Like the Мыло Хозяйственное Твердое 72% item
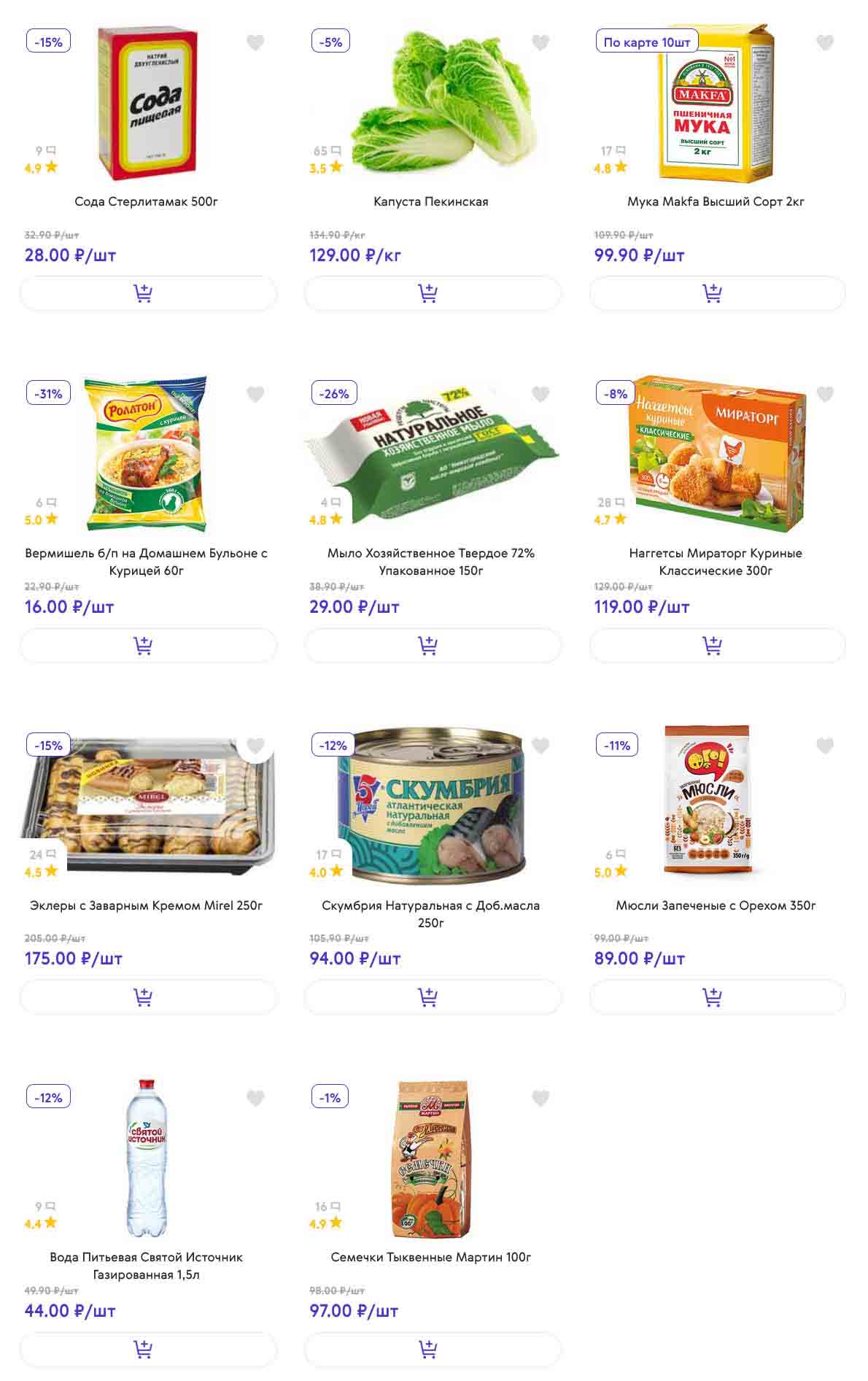 (x=540, y=394)
